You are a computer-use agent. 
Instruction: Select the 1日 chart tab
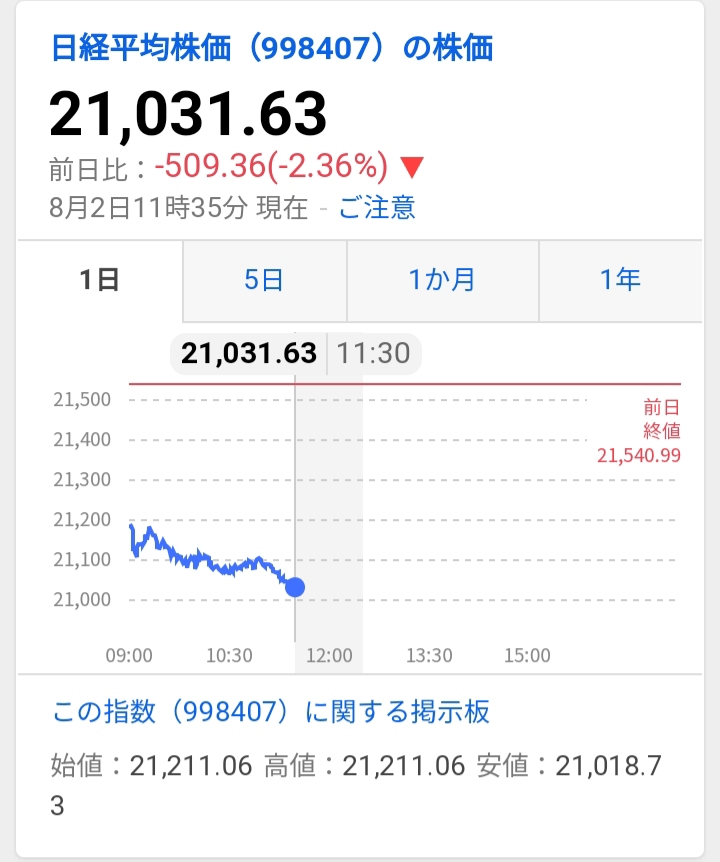pos(100,280)
